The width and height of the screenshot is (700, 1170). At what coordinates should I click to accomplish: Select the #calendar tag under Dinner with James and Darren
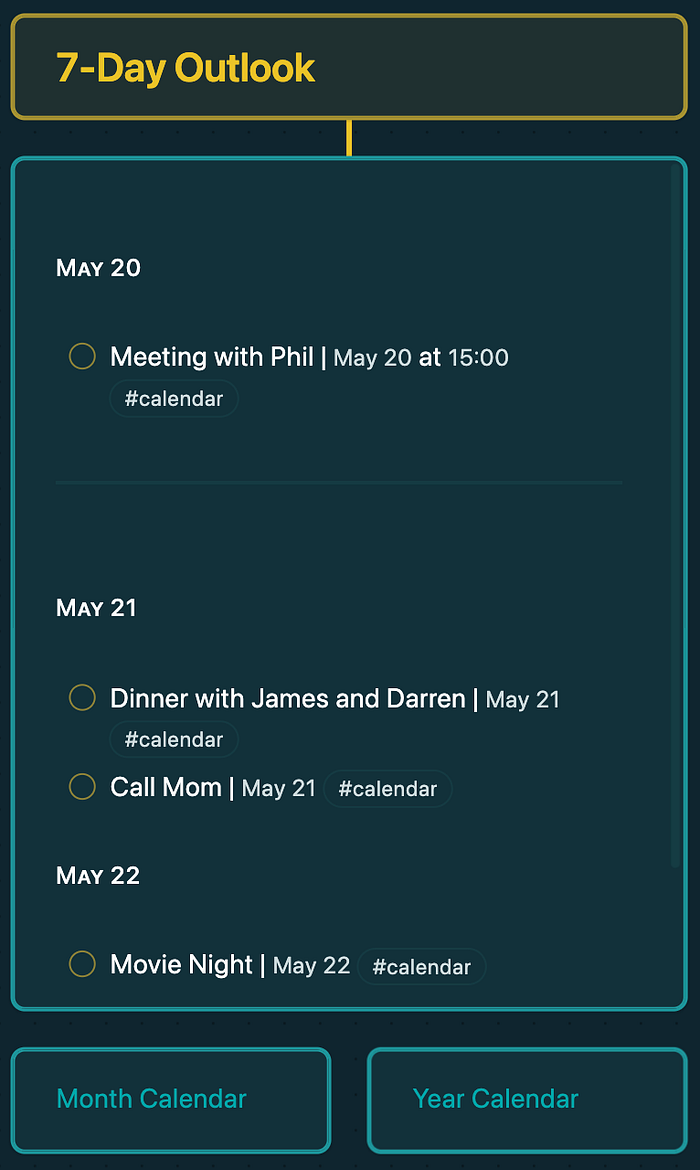click(174, 740)
